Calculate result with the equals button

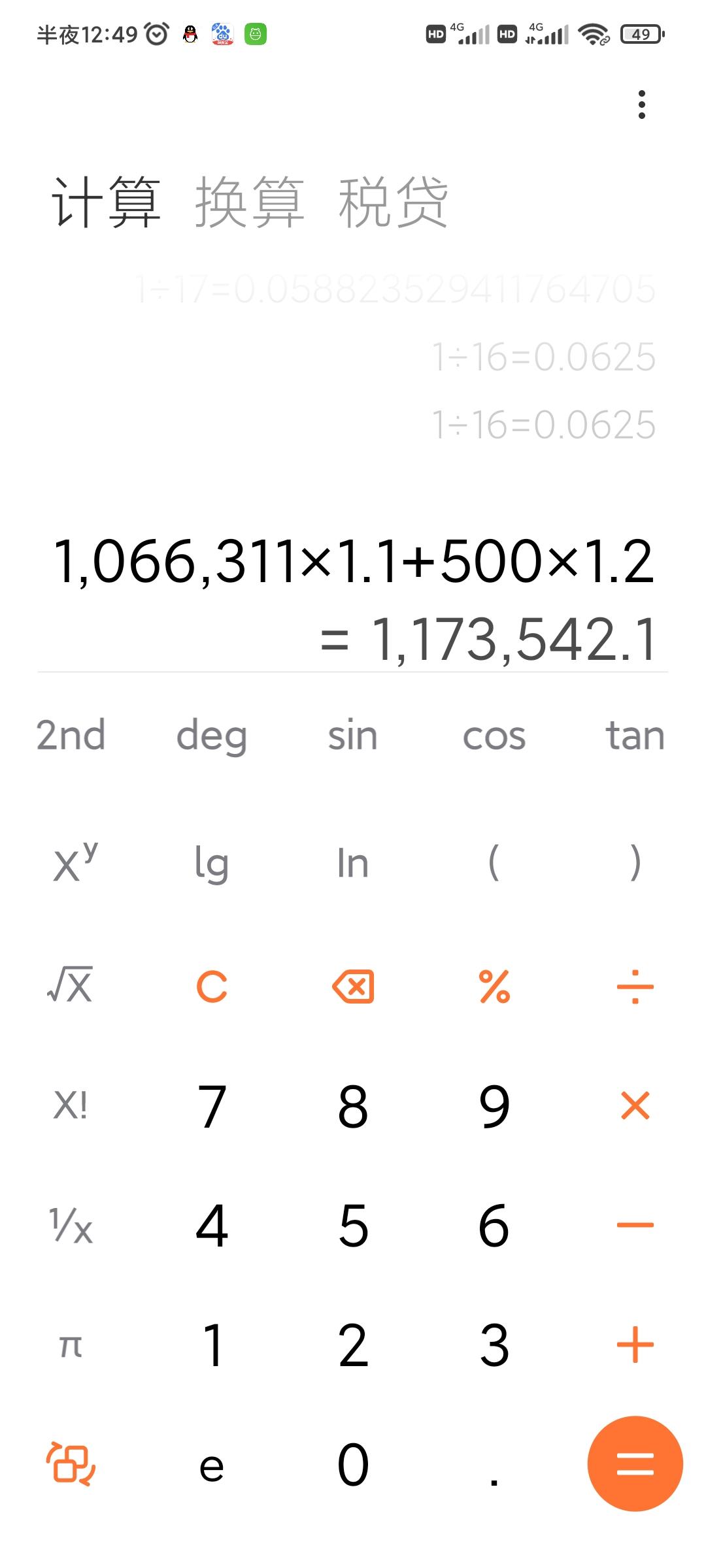tap(635, 1463)
